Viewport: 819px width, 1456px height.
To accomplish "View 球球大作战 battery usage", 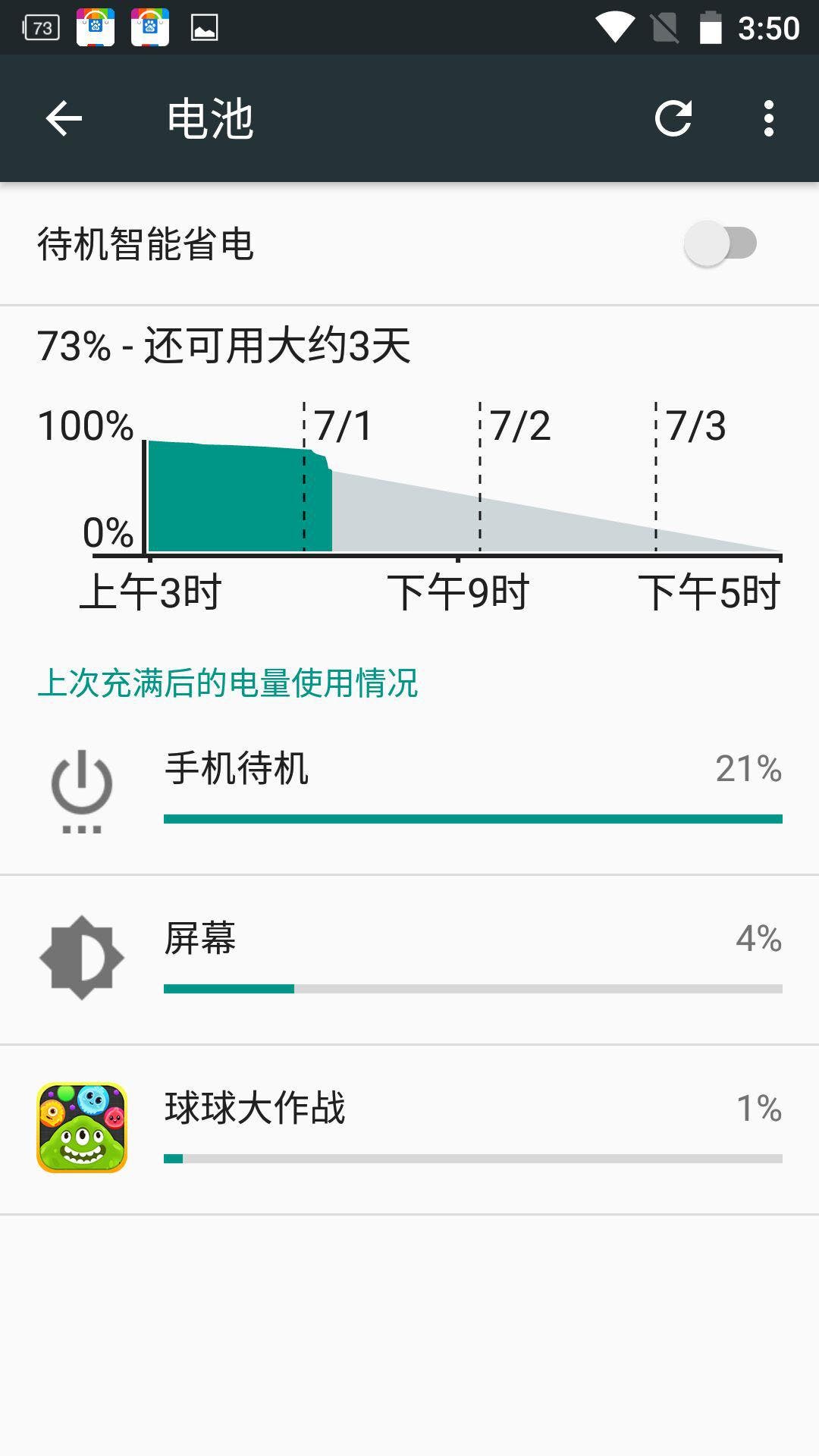I will pos(409,1129).
